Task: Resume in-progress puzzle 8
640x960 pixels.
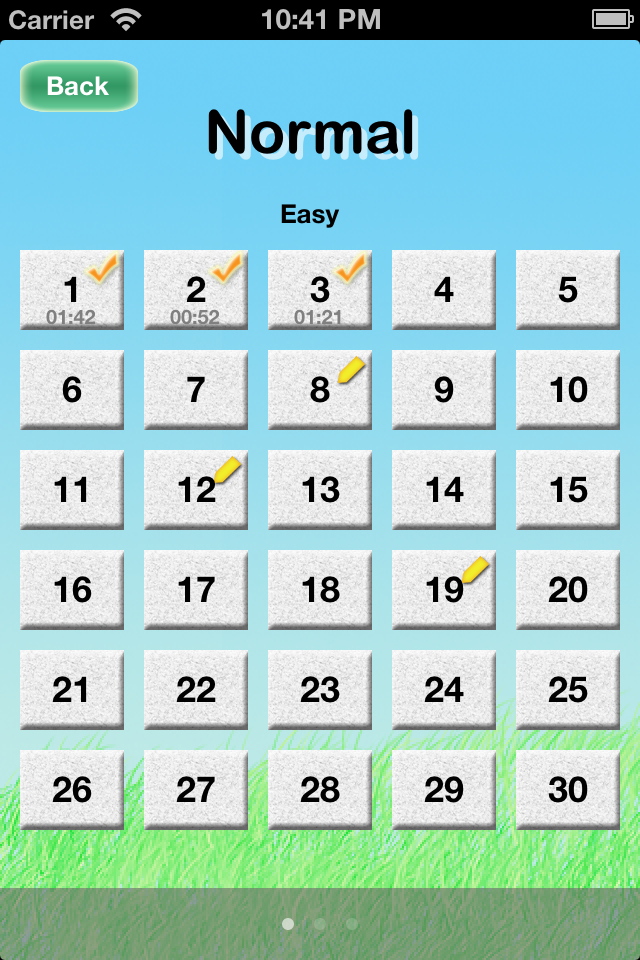Action: pyautogui.click(x=320, y=389)
